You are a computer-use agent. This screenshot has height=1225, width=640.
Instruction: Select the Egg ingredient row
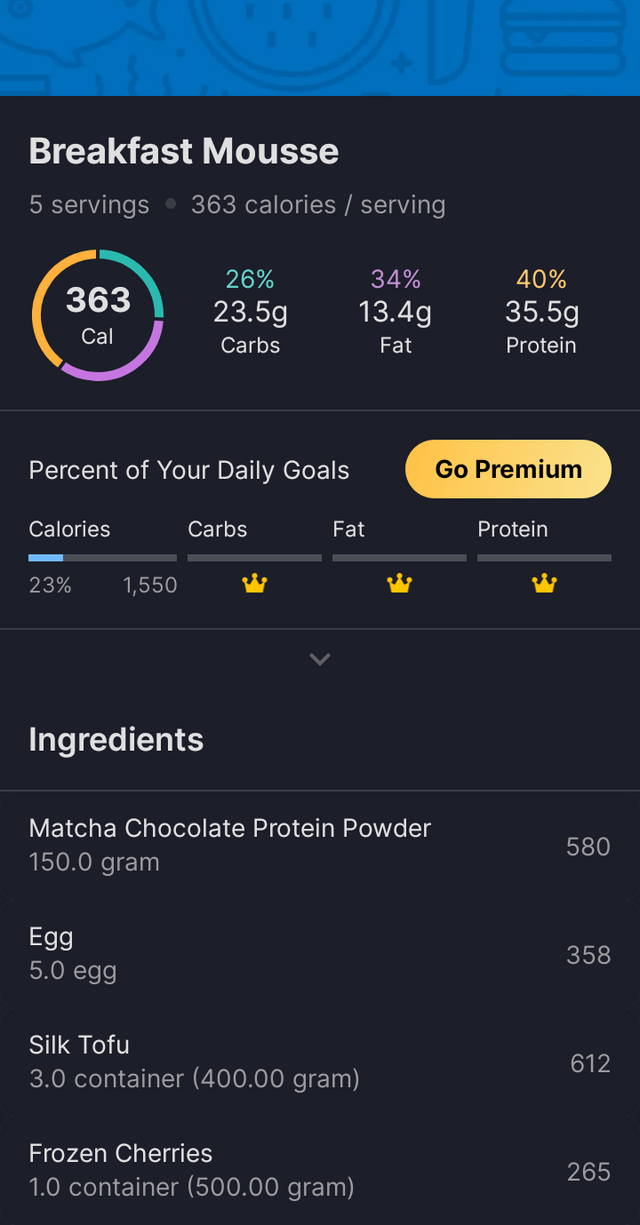(319, 953)
